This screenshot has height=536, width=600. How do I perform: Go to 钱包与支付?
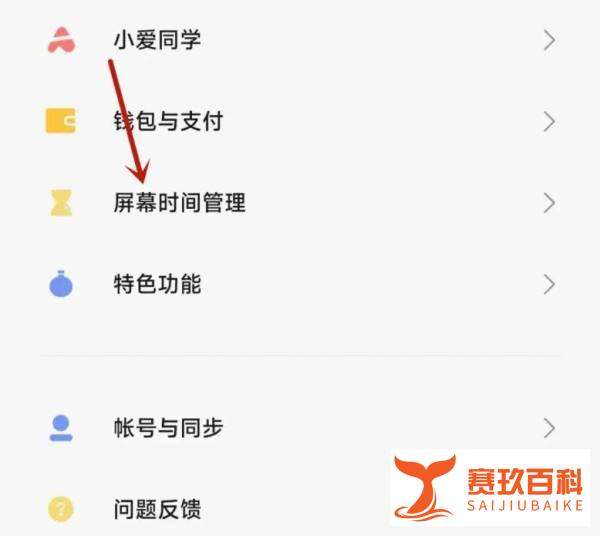(x=168, y=122)
